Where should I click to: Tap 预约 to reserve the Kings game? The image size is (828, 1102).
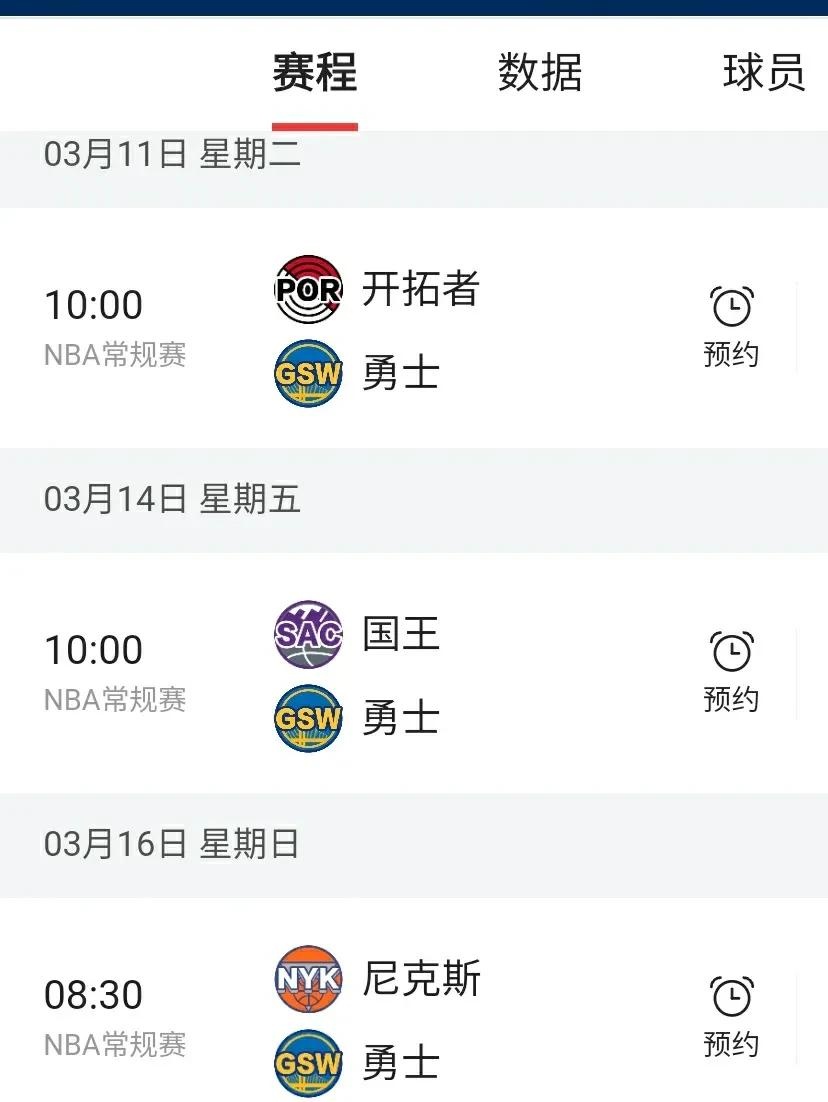pyautogui.click(x=733, y=700)
